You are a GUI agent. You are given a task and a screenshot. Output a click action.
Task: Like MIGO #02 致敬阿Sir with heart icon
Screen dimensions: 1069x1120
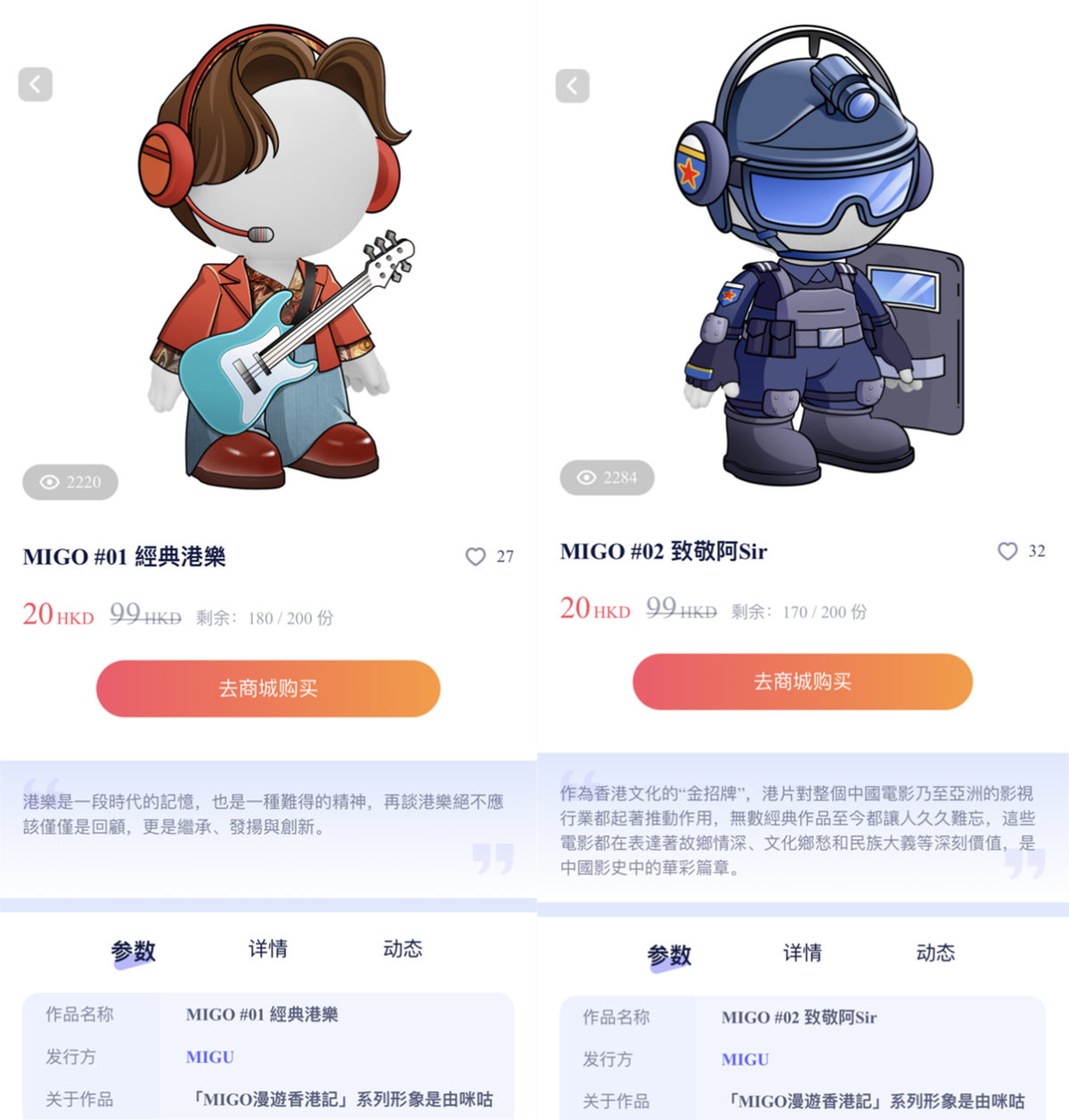pos(1008,552)
